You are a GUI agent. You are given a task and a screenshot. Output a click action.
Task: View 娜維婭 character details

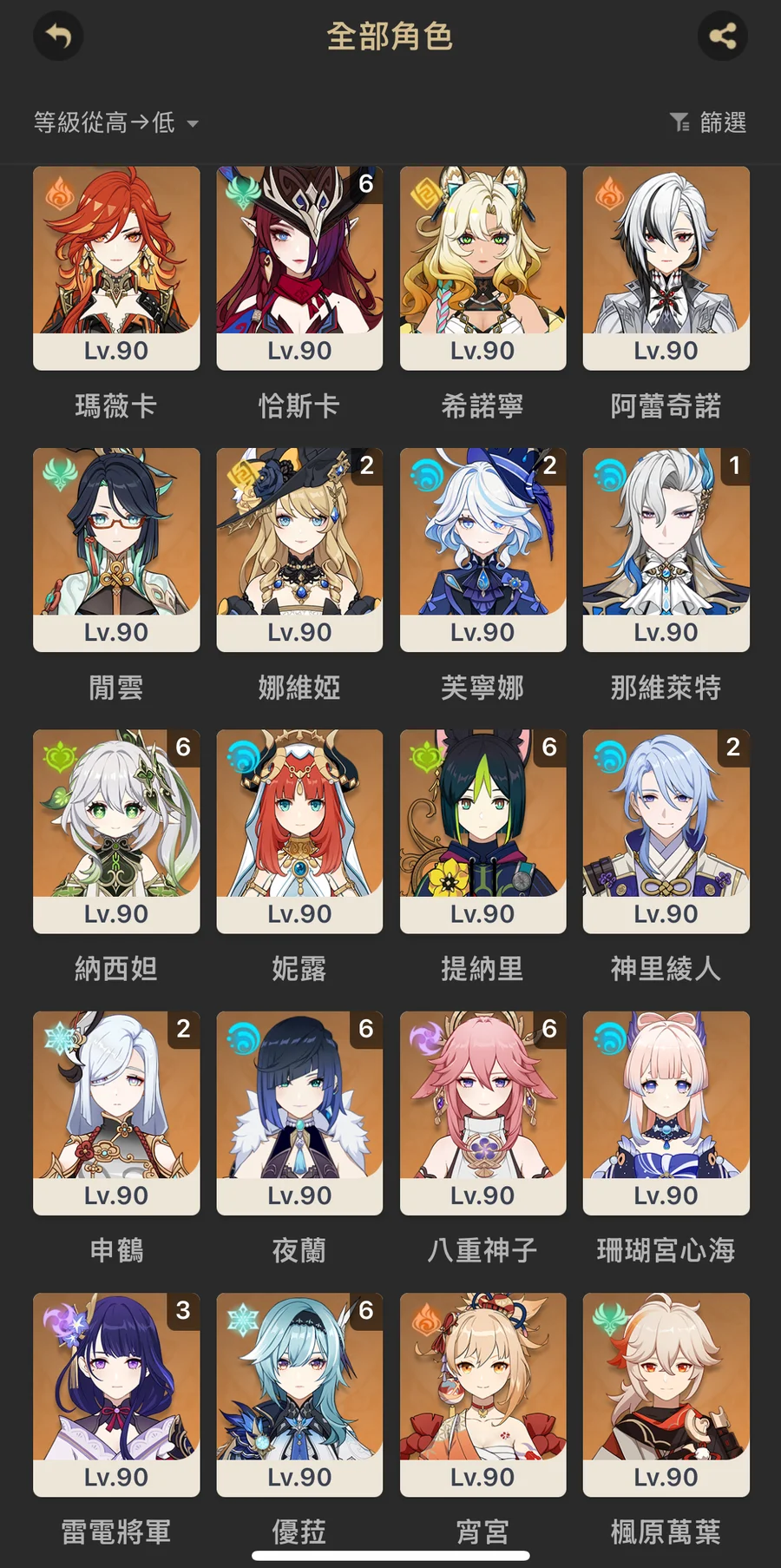click(x=299, y=550)
